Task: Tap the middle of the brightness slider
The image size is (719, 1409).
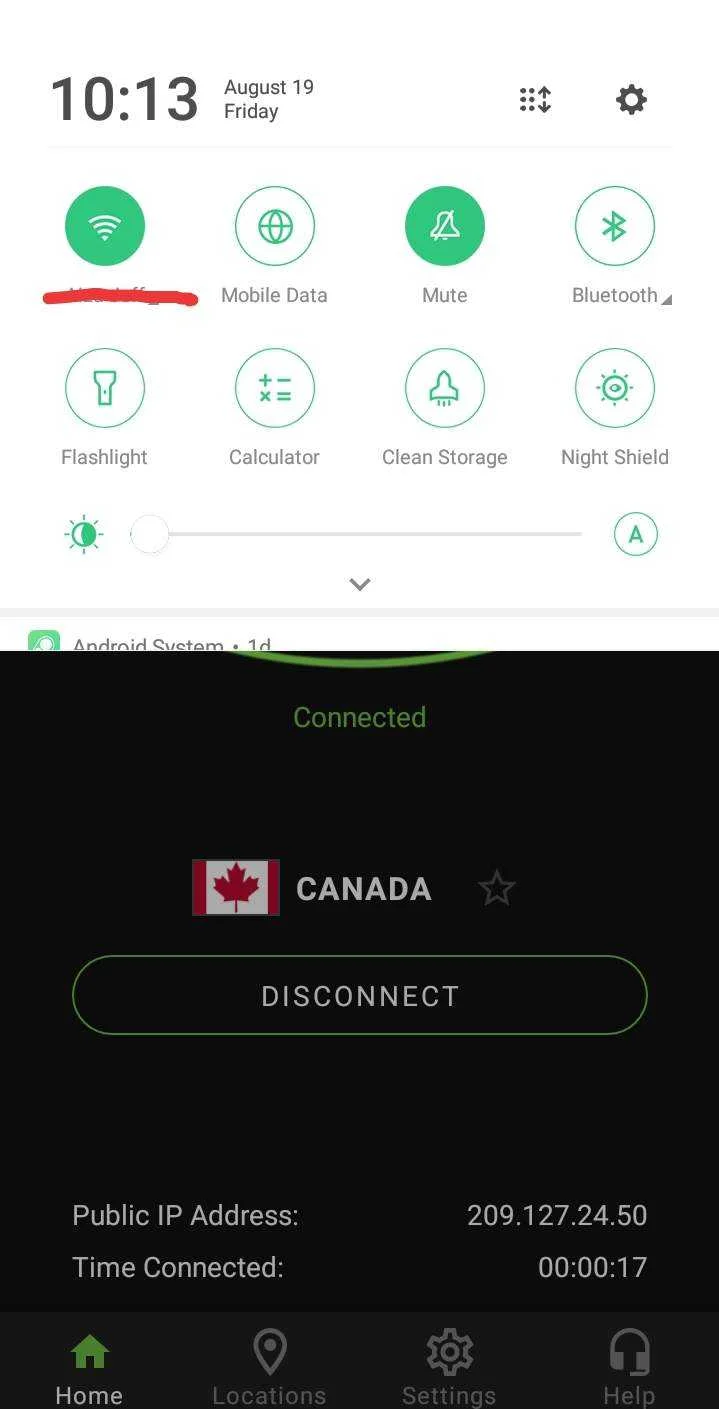Action: click(356, 535)
